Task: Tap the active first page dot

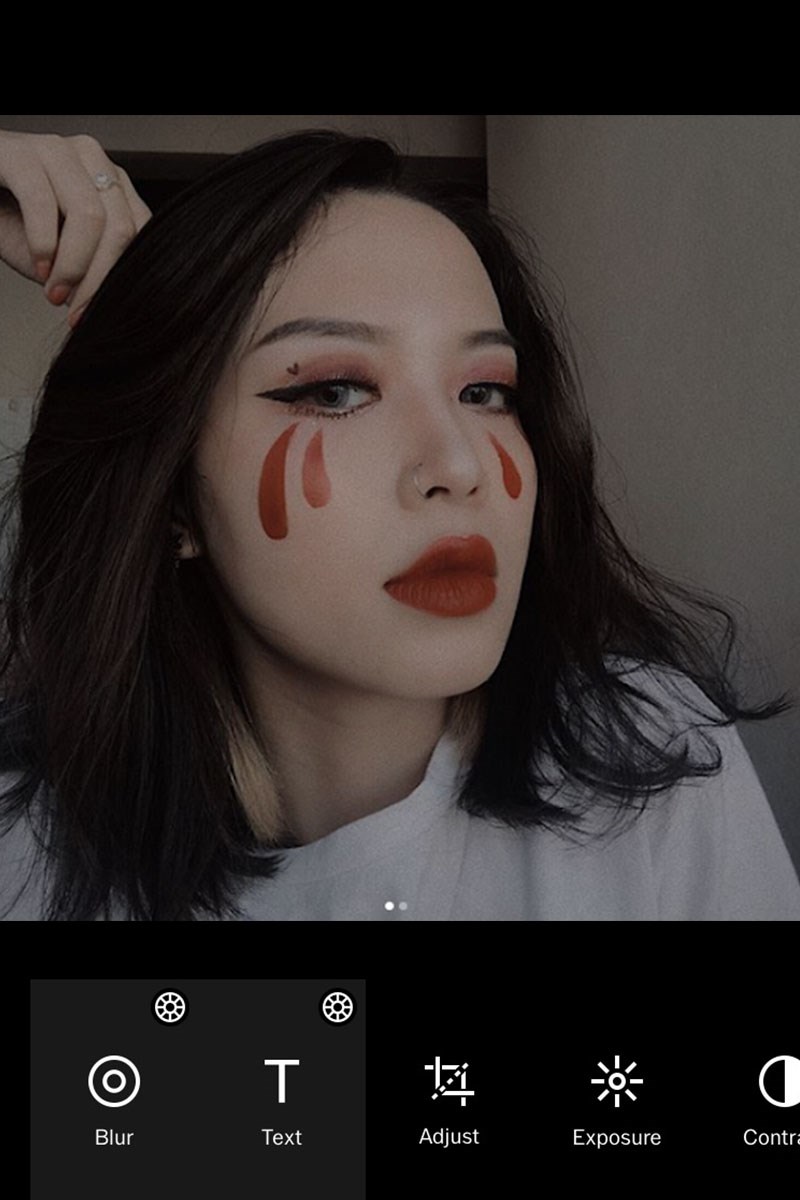Action: pos(390,904)
